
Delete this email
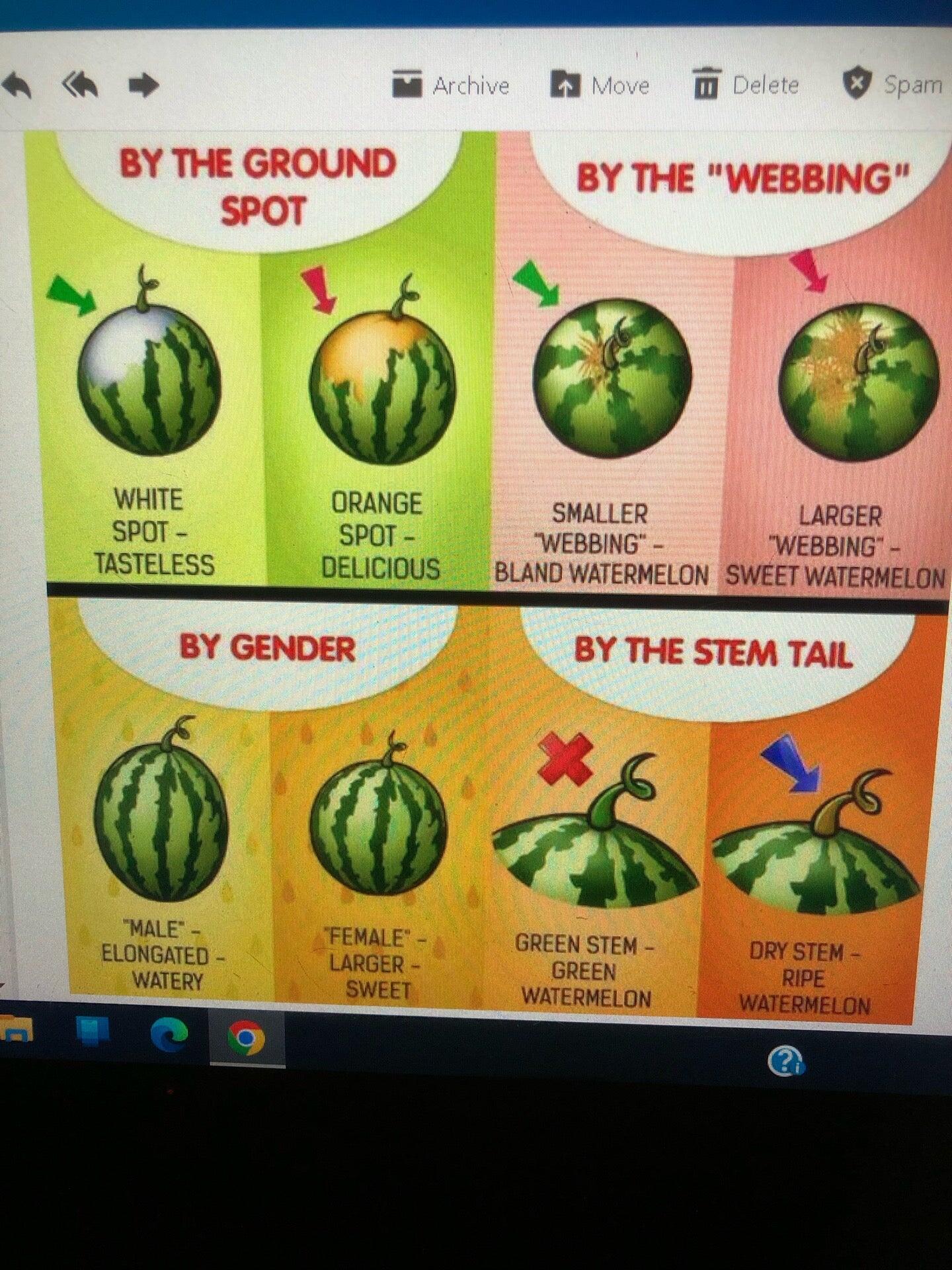coord(746,85)
